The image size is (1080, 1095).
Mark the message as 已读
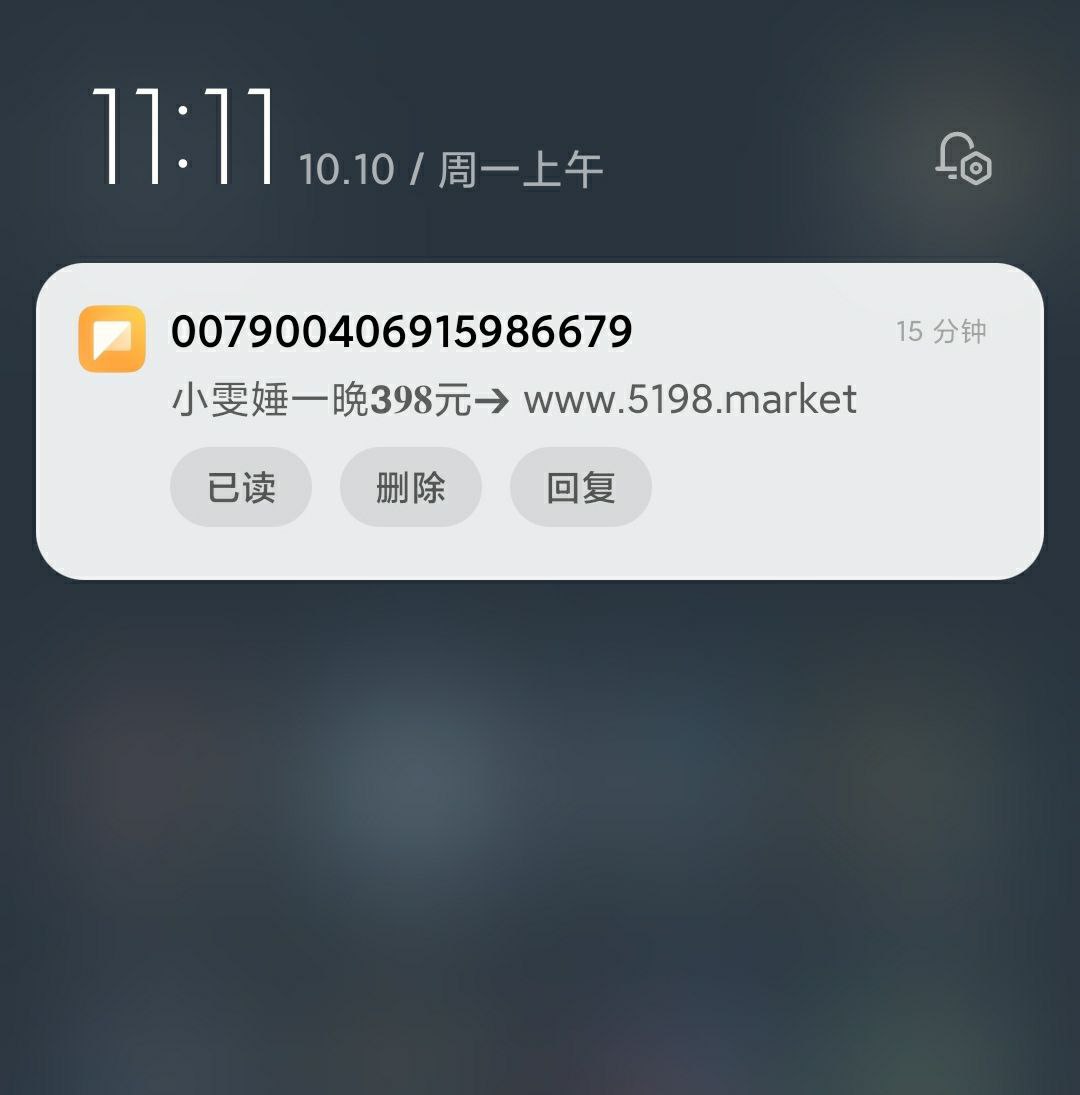pos(241,487)
